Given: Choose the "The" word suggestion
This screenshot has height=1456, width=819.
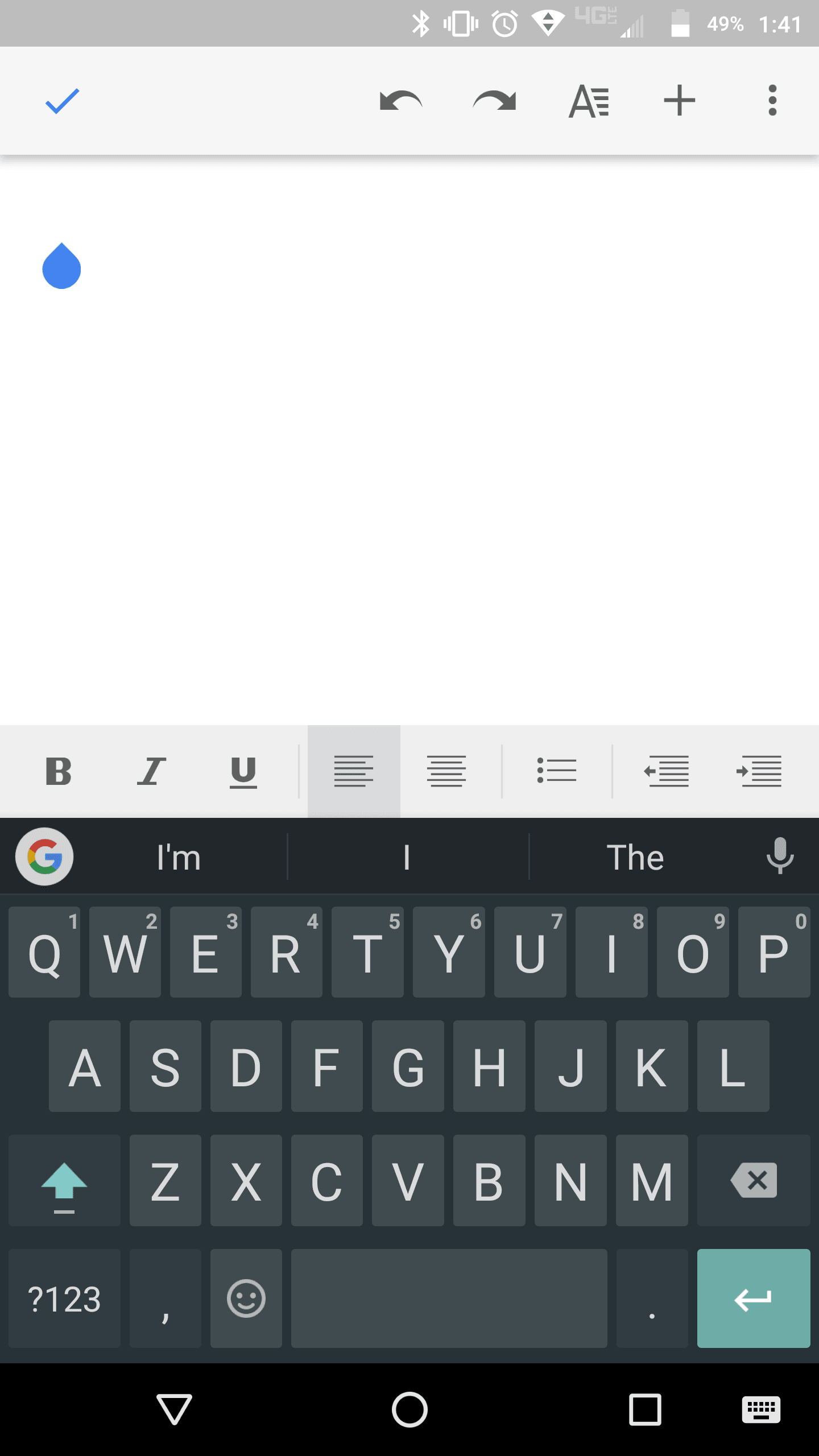Looking at the screenshot, I should [x=635, y=857].
